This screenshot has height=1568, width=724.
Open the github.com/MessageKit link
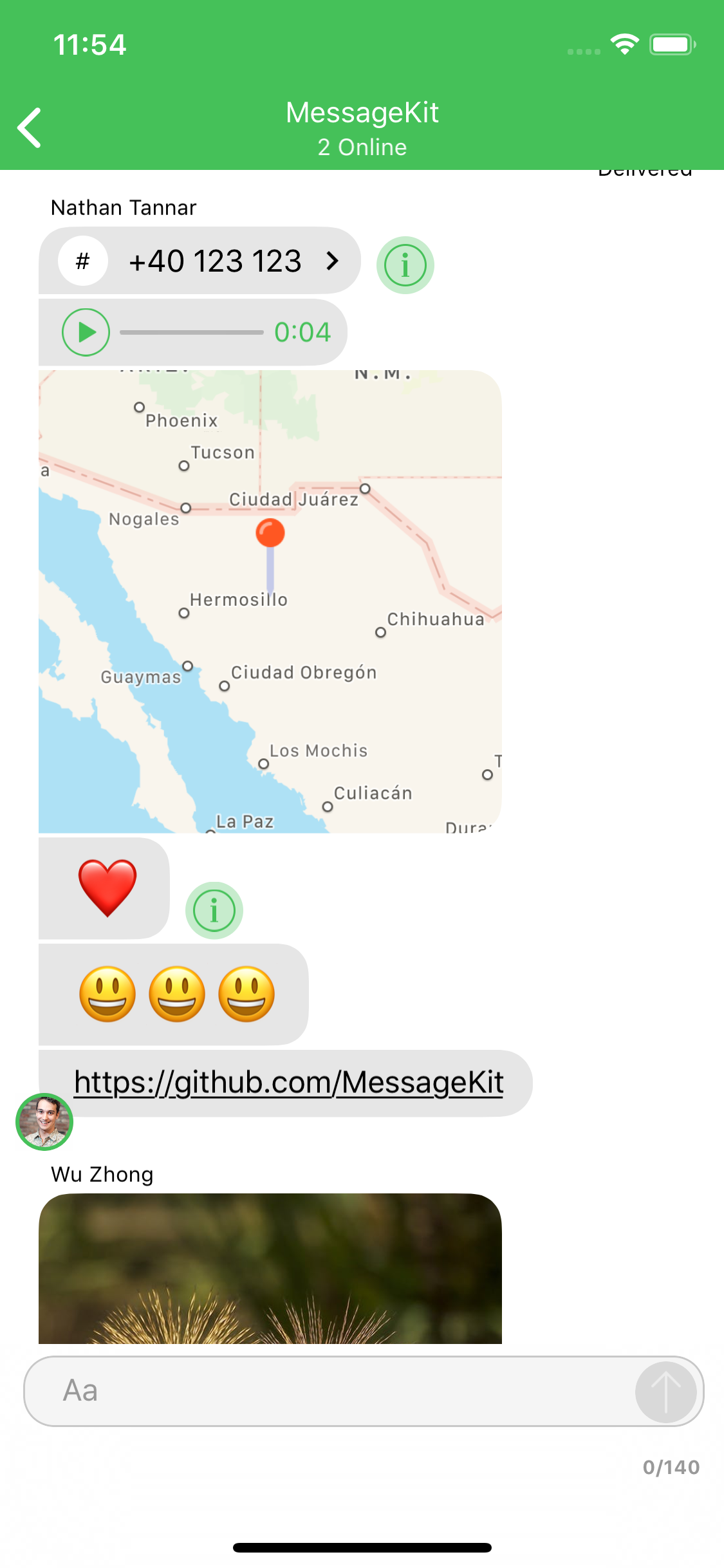(x=288, y=1083)
